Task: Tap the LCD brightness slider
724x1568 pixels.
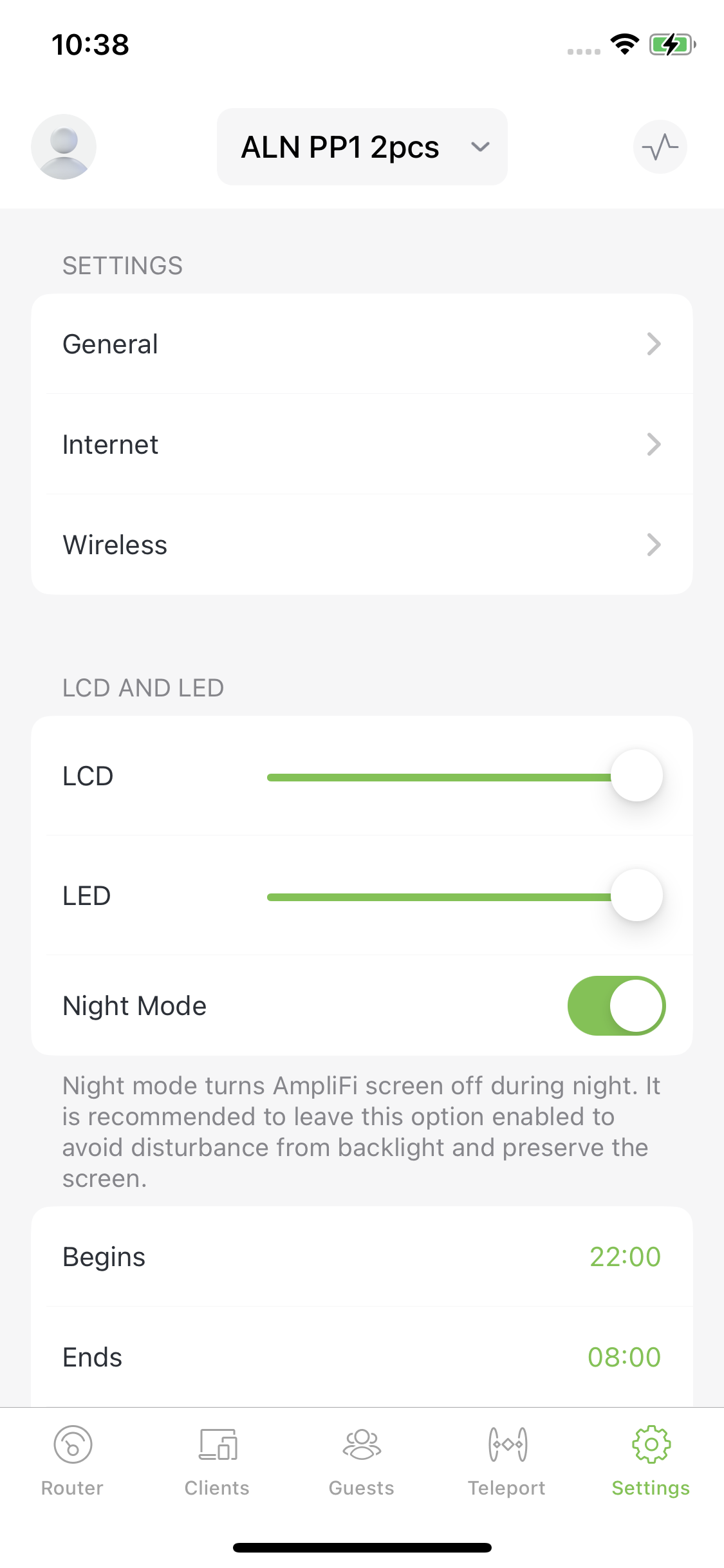Action: point(465,776)
